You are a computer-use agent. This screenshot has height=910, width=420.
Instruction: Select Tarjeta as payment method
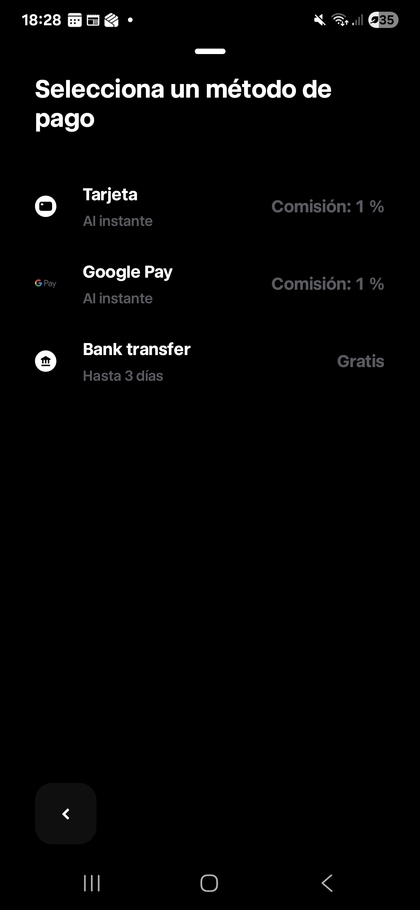click(209, 207)
